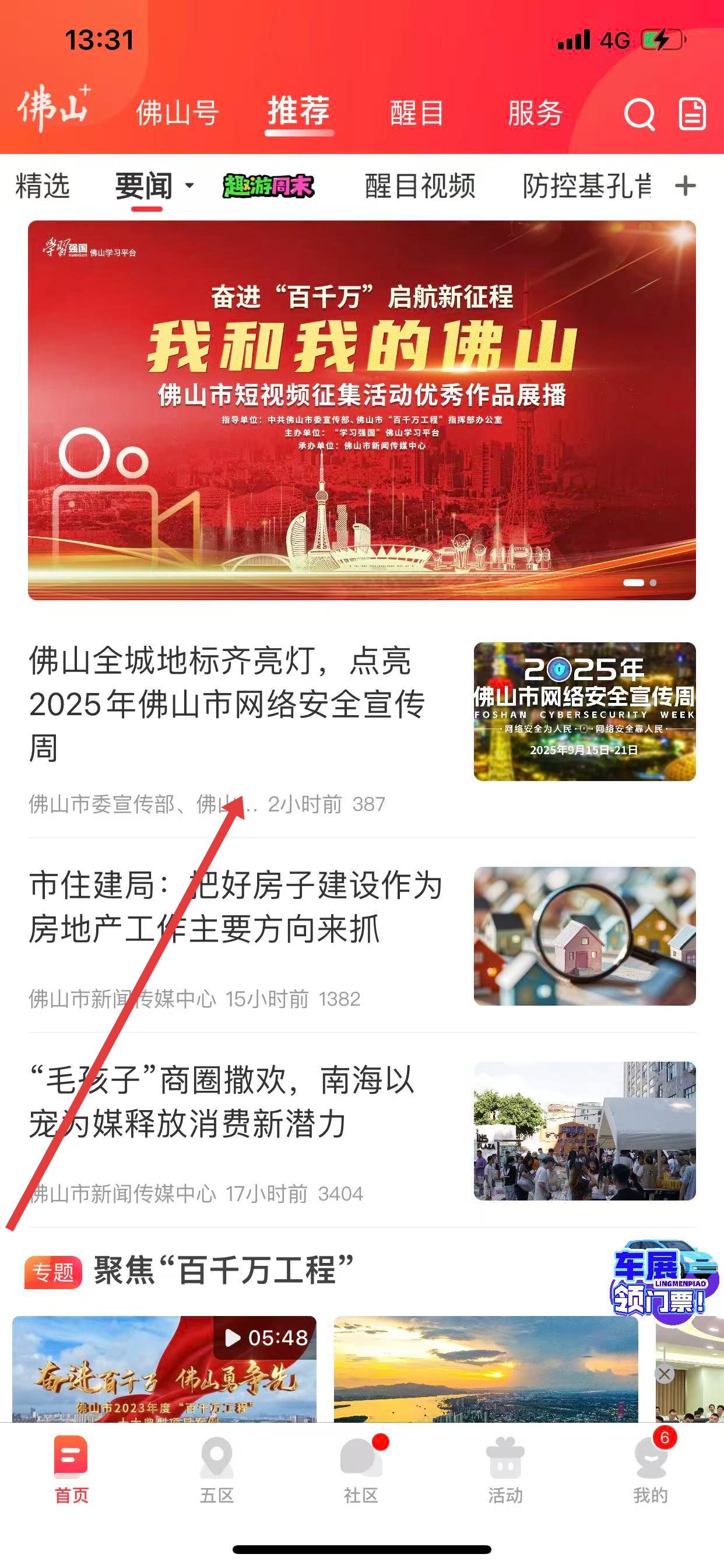Tap the 车展领门票 floating promo
Screen dimensions: 724x1568
point(663,1277)
